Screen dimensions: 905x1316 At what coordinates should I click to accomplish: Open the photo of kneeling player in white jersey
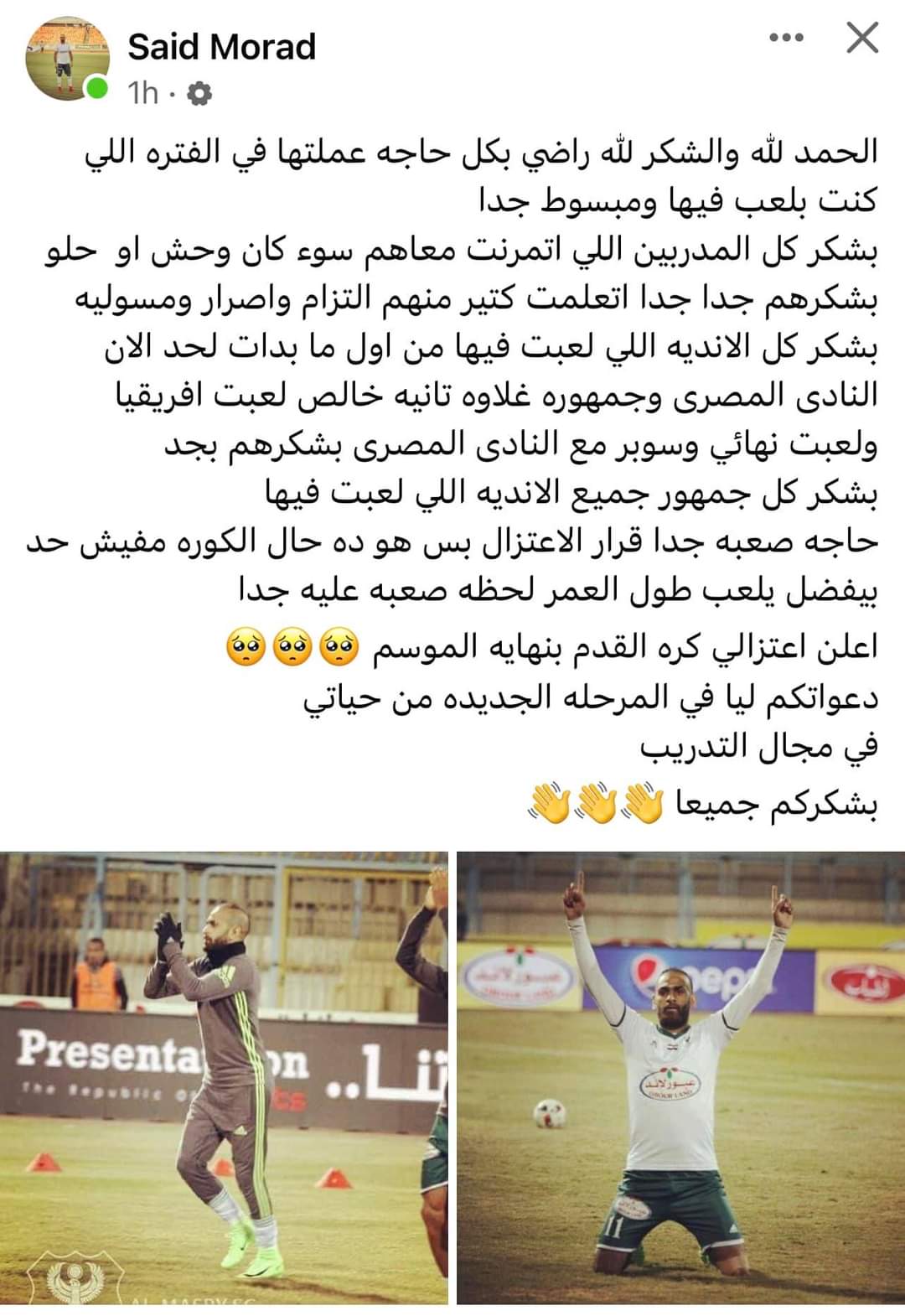click(680, 1077)
